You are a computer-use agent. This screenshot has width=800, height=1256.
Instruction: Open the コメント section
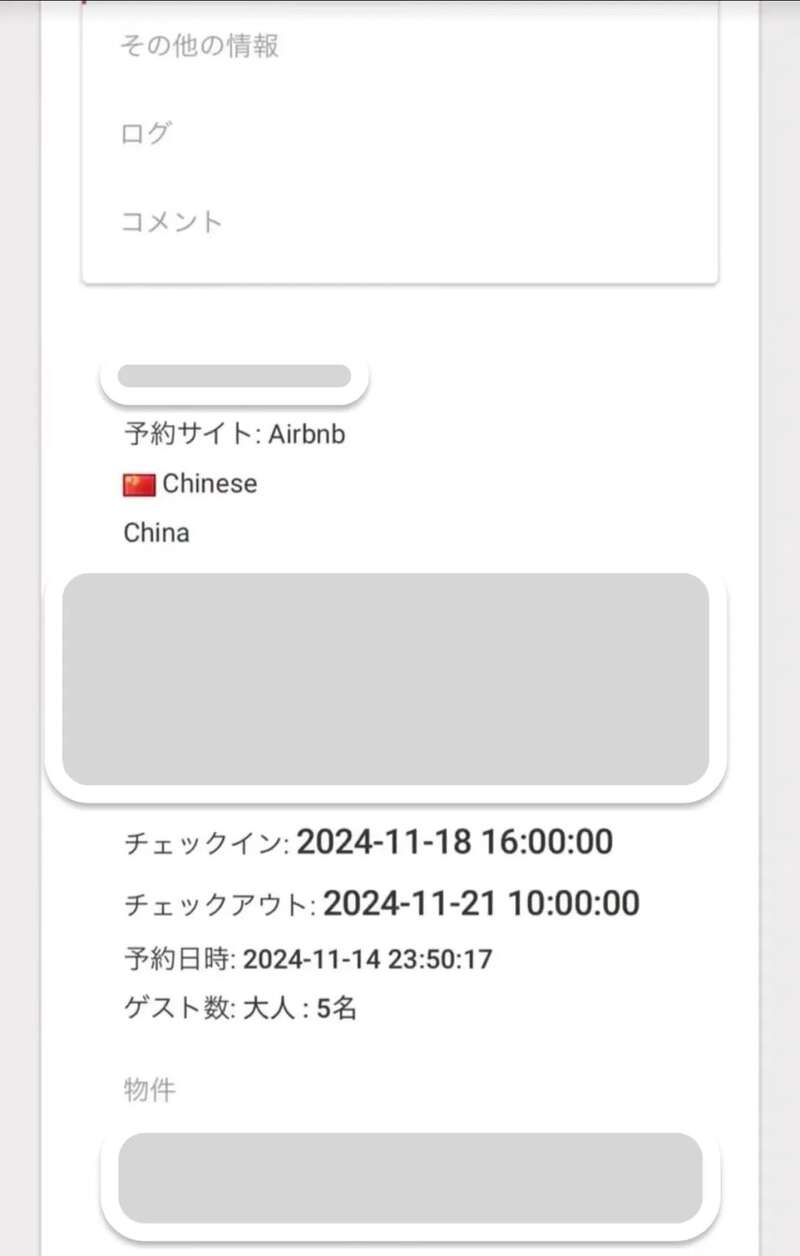(x=171, y=221)
